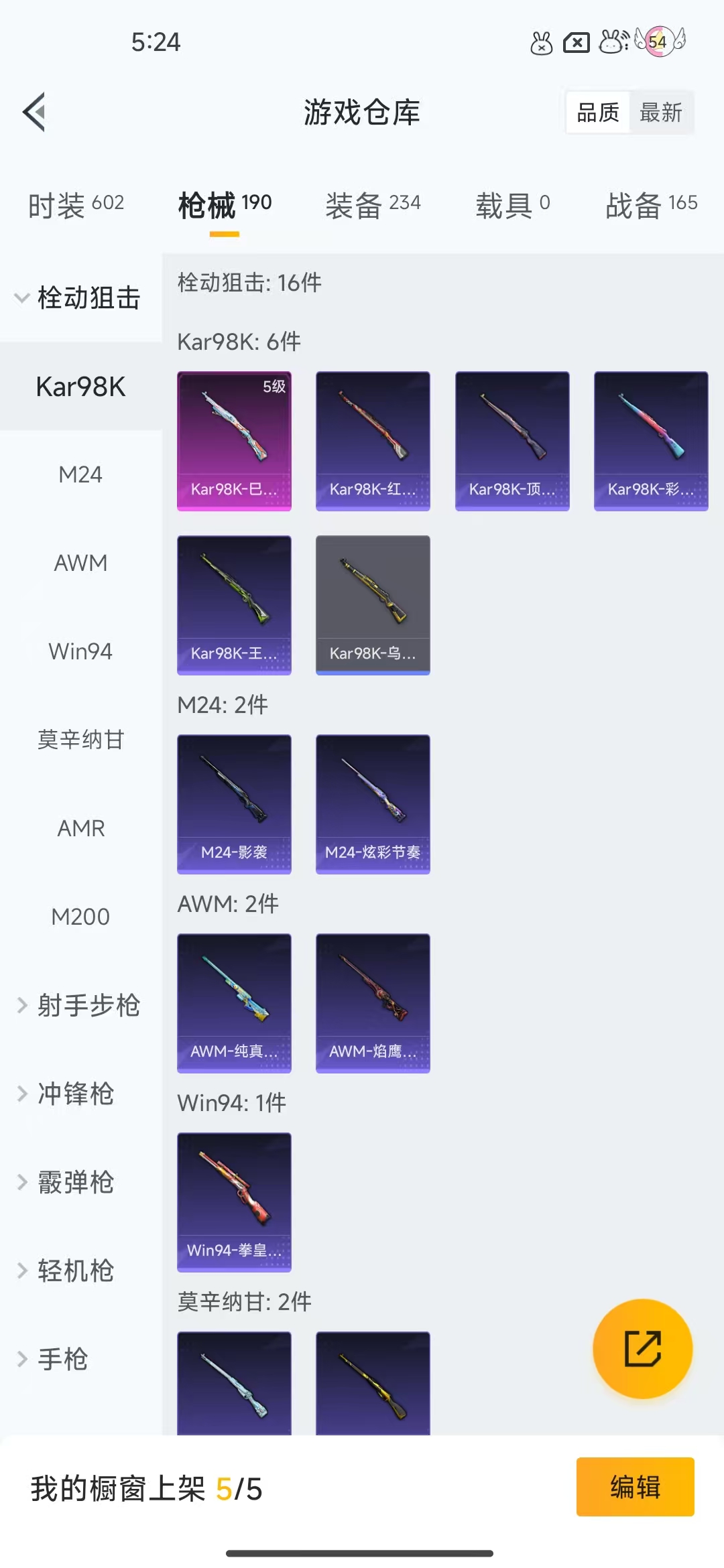Go back using the top-left arrow
The height and width of the screenshot is (1568, 724).
click(35, 112)
